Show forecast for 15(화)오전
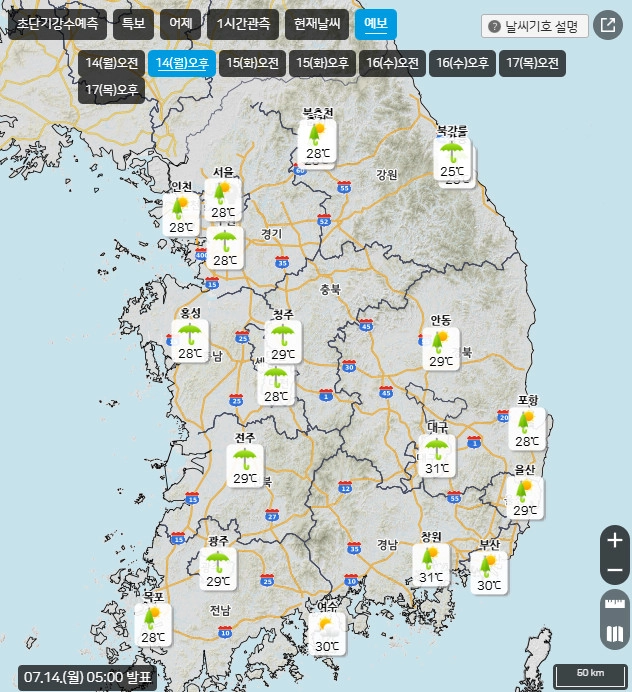The image size is (632, 692). (252, 63)
